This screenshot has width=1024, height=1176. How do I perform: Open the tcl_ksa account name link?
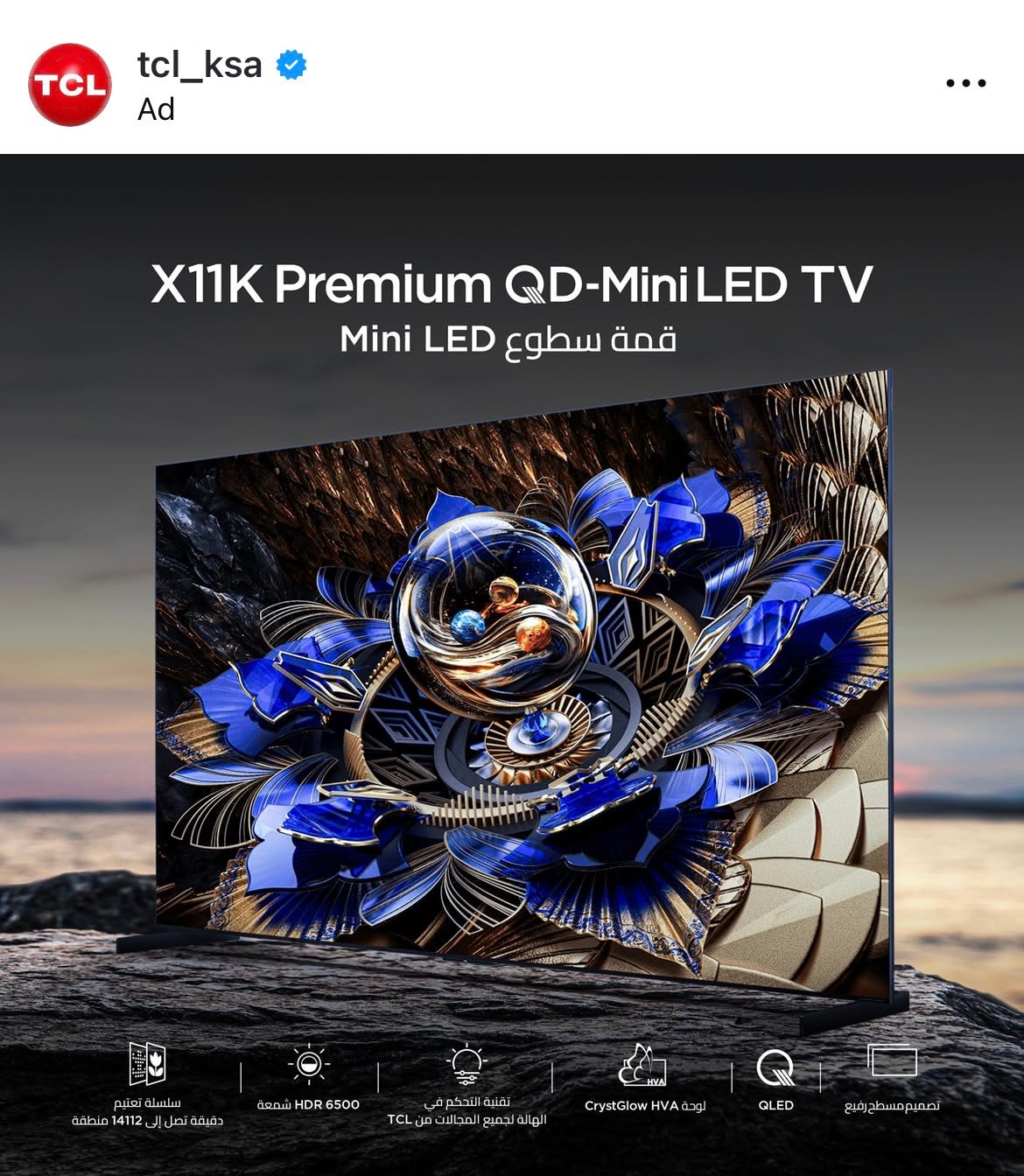point(200,65)
